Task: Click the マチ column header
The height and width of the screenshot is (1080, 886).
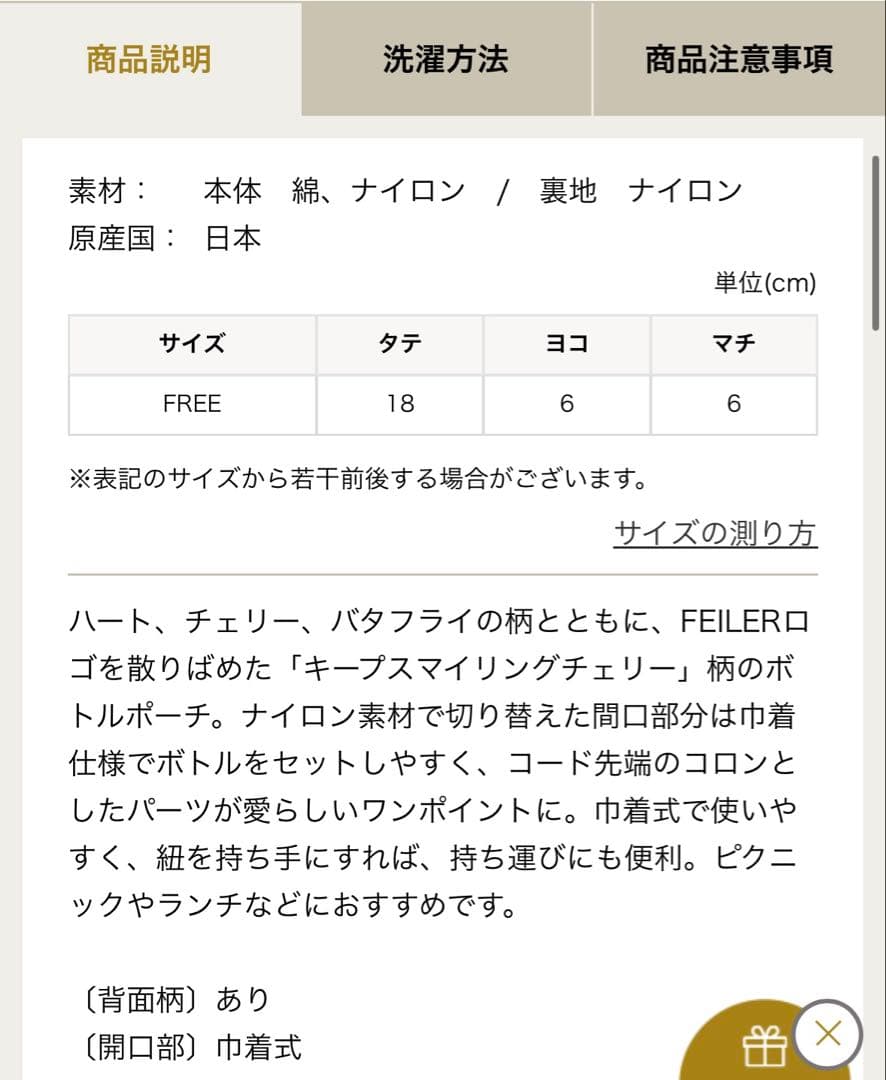Action: click(x=734, y=344)
